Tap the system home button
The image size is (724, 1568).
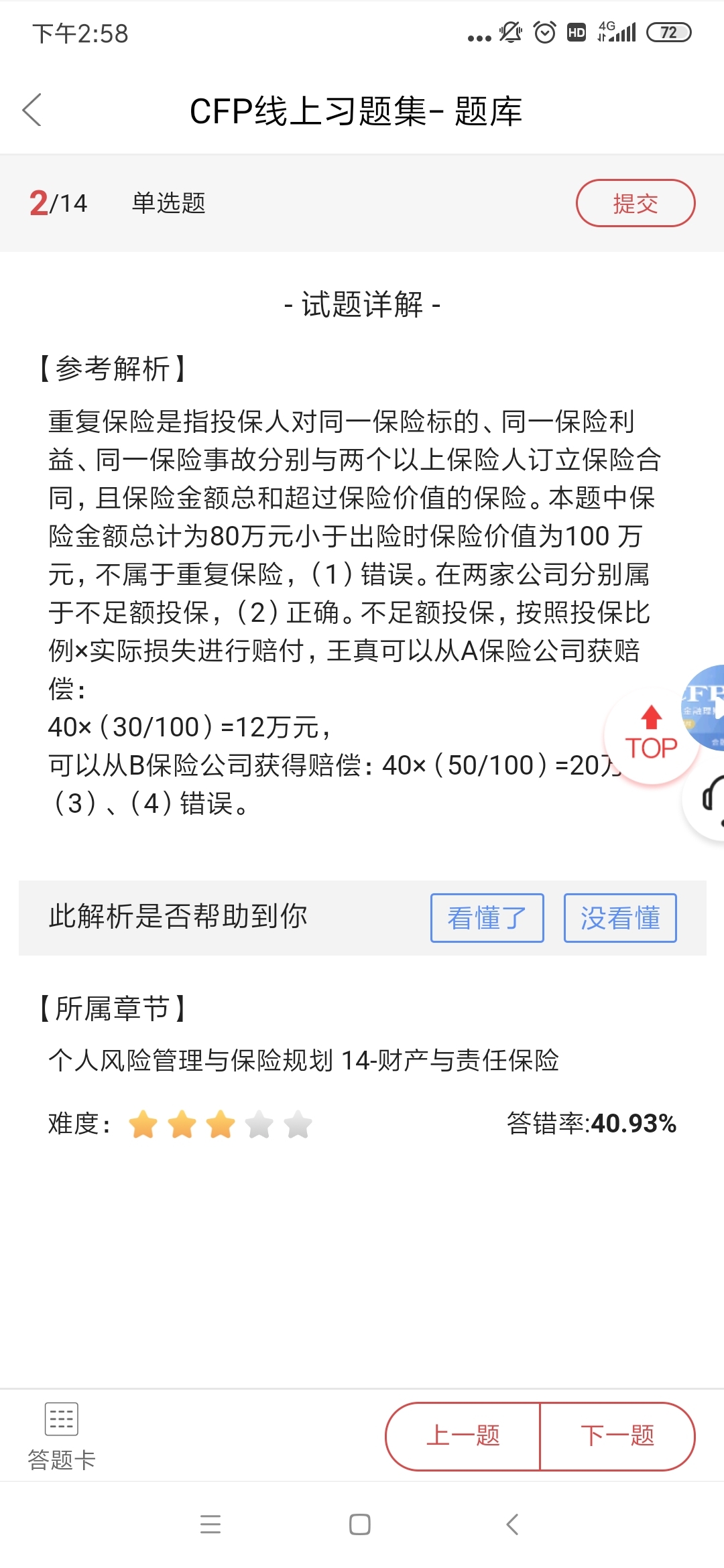(x=360, y=1524)
